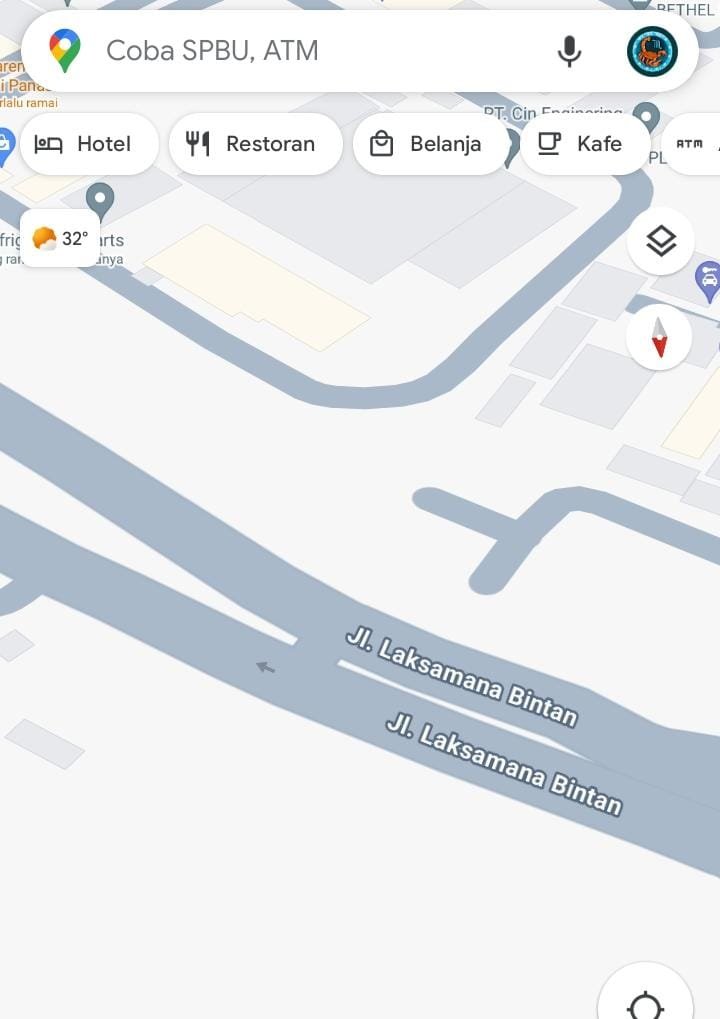Image resolution: width=720 pixels, height=1019 pixels.
Task: Open the 32° weather widget
Action: point(60,238)
